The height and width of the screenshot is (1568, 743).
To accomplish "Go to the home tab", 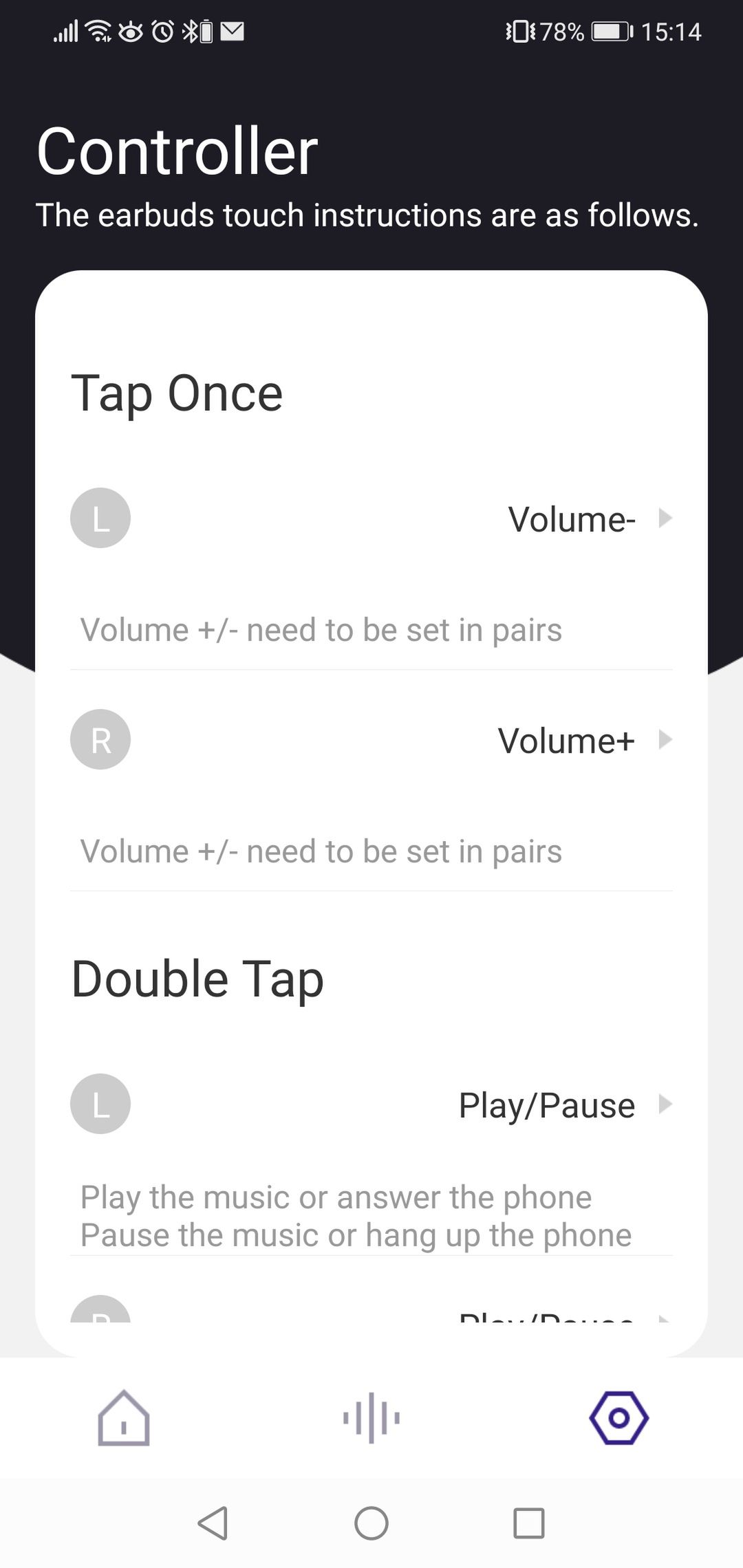I will pos(124,1418).
